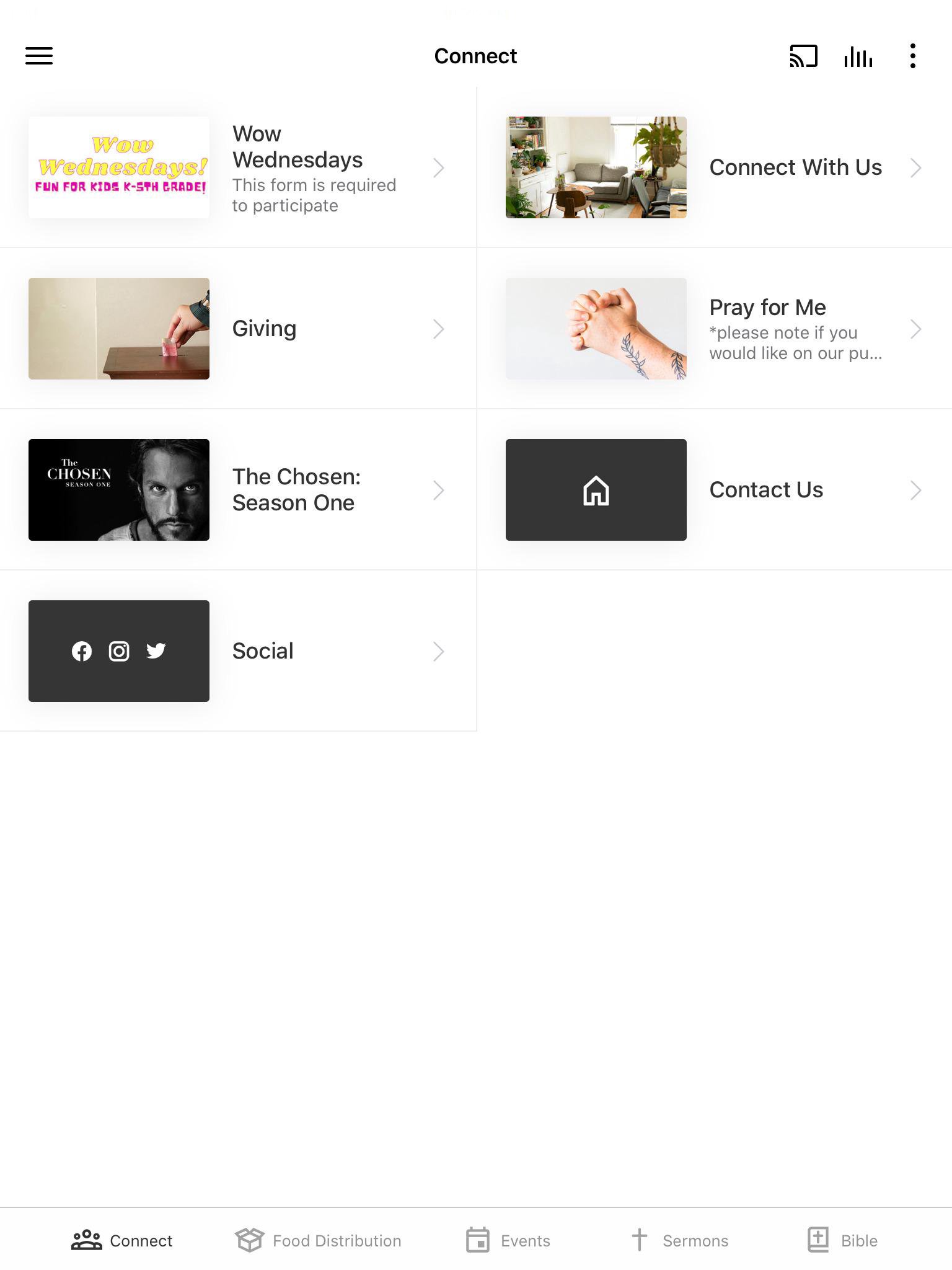
Task: Open The Chosen: Season One
Action: point(238,490)
